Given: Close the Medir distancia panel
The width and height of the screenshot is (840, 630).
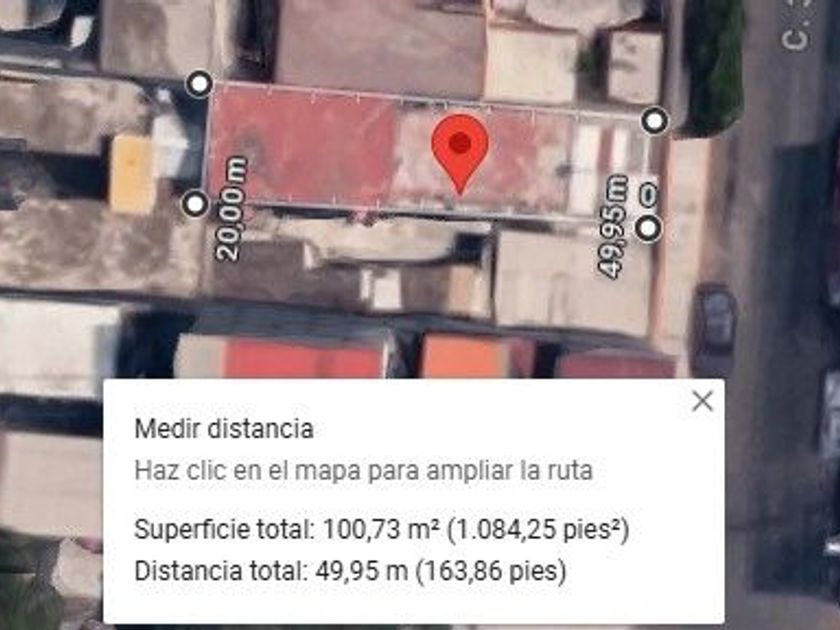Looking at the screenshot, I should pos(703,402).
